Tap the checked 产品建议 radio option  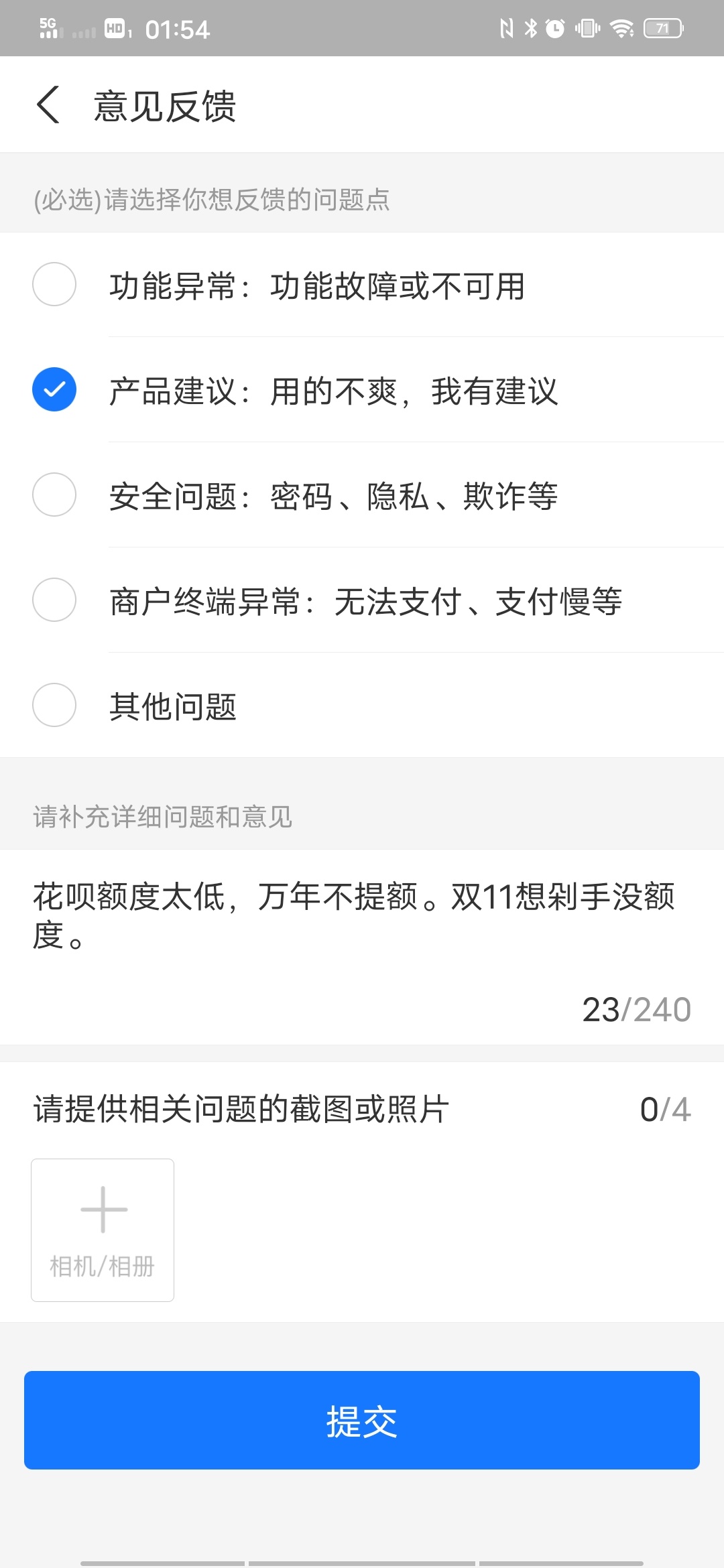(54, 389)
